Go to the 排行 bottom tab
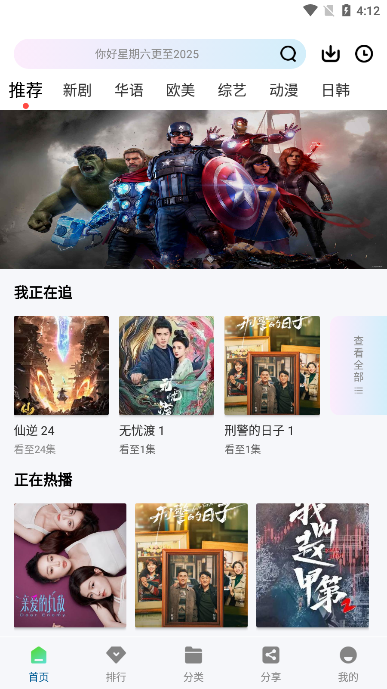Screen dimensions: 387x689 click(x=116, y=664)
